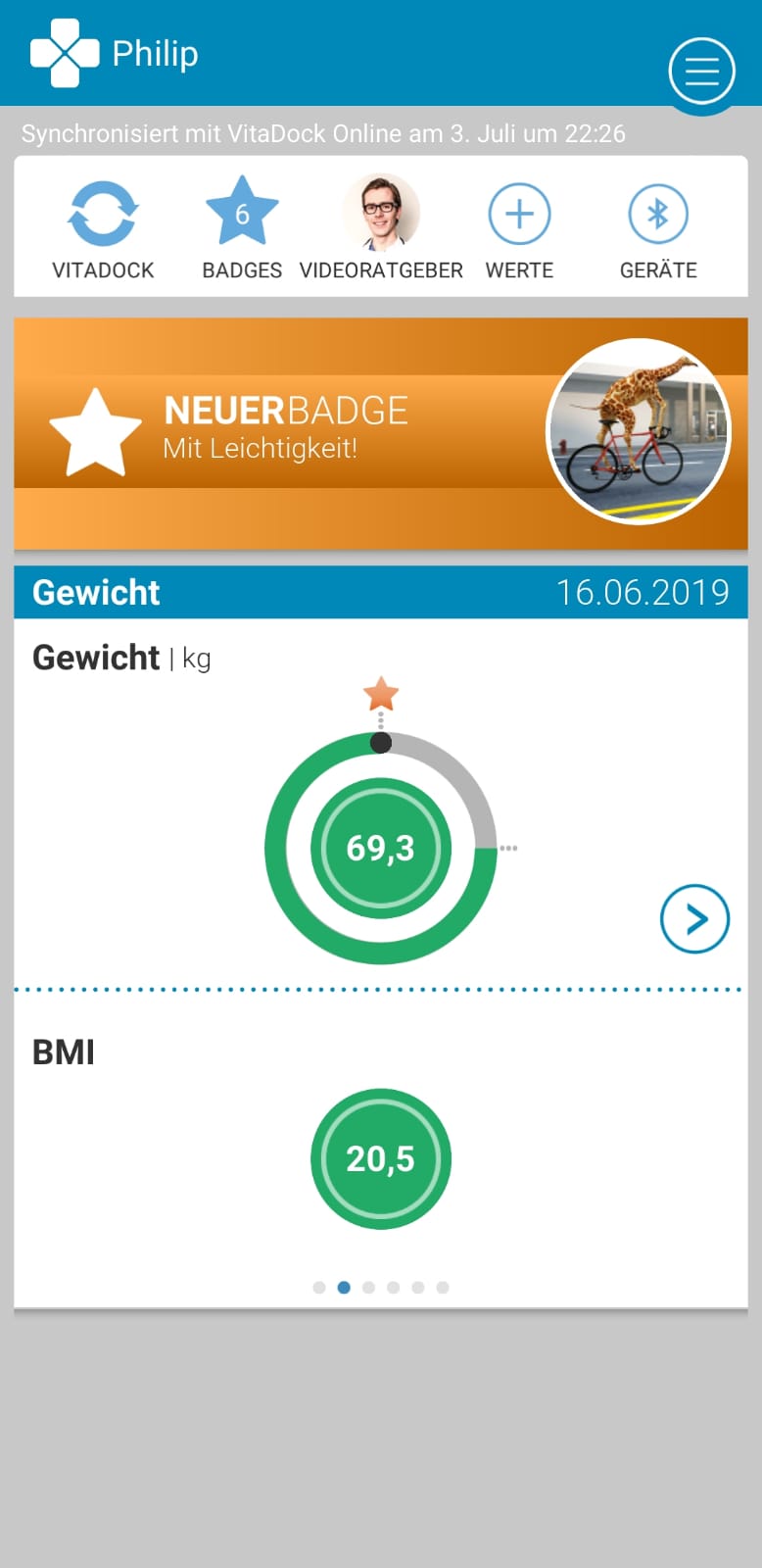The width and height of the screenshot is (762, 1568).
Task: Open the Neuer Badge banner
Action: pyautogui.click(x=381, y=431)
